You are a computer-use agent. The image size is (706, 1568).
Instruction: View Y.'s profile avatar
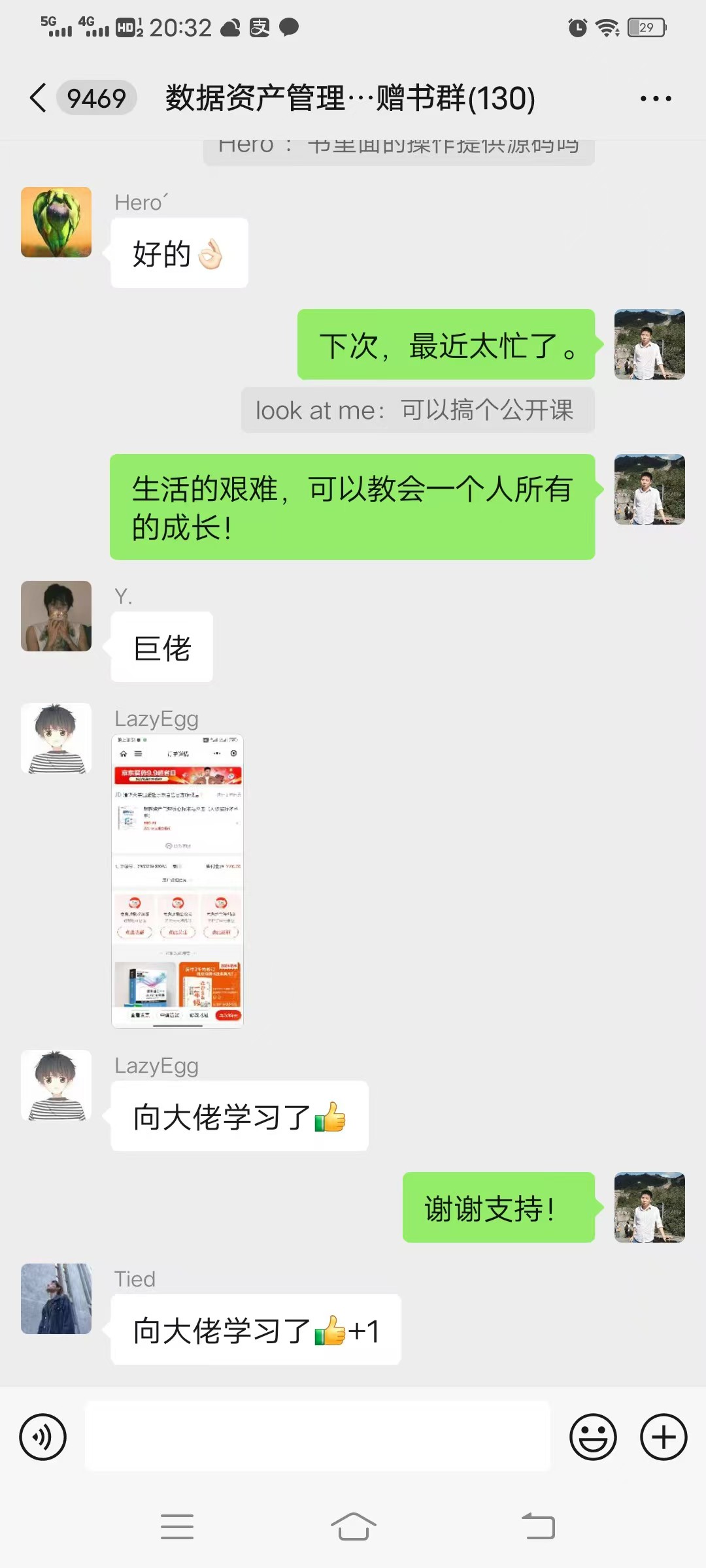(x=56, y=616)
